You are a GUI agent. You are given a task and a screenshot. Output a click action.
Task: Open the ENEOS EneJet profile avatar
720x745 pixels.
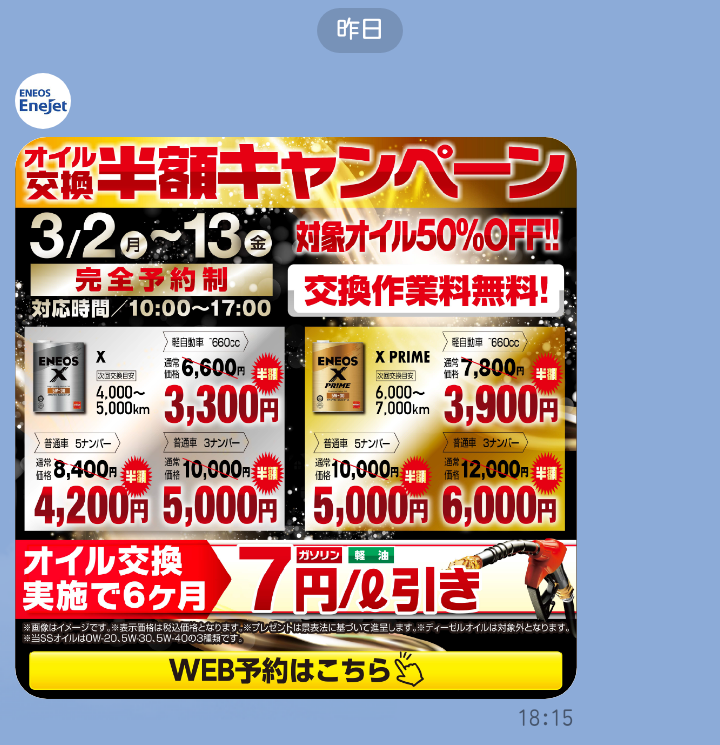pyautogui.click(x=43, y=100)
